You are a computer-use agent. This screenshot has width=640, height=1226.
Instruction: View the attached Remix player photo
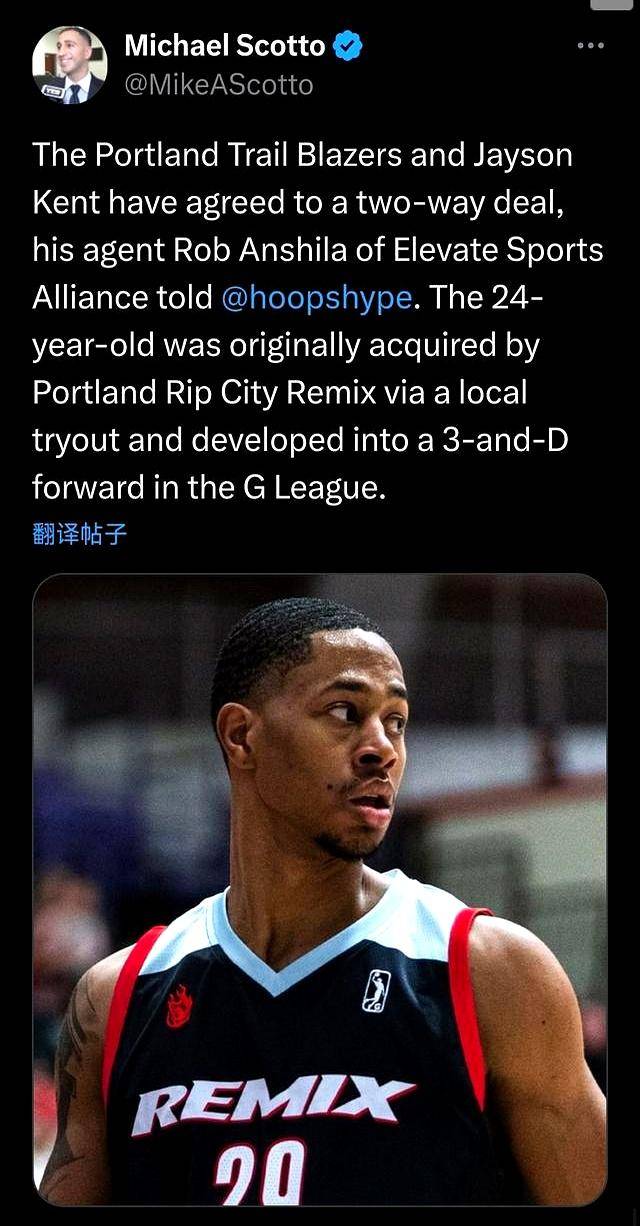pyautogui.click(x=320, y=890)
